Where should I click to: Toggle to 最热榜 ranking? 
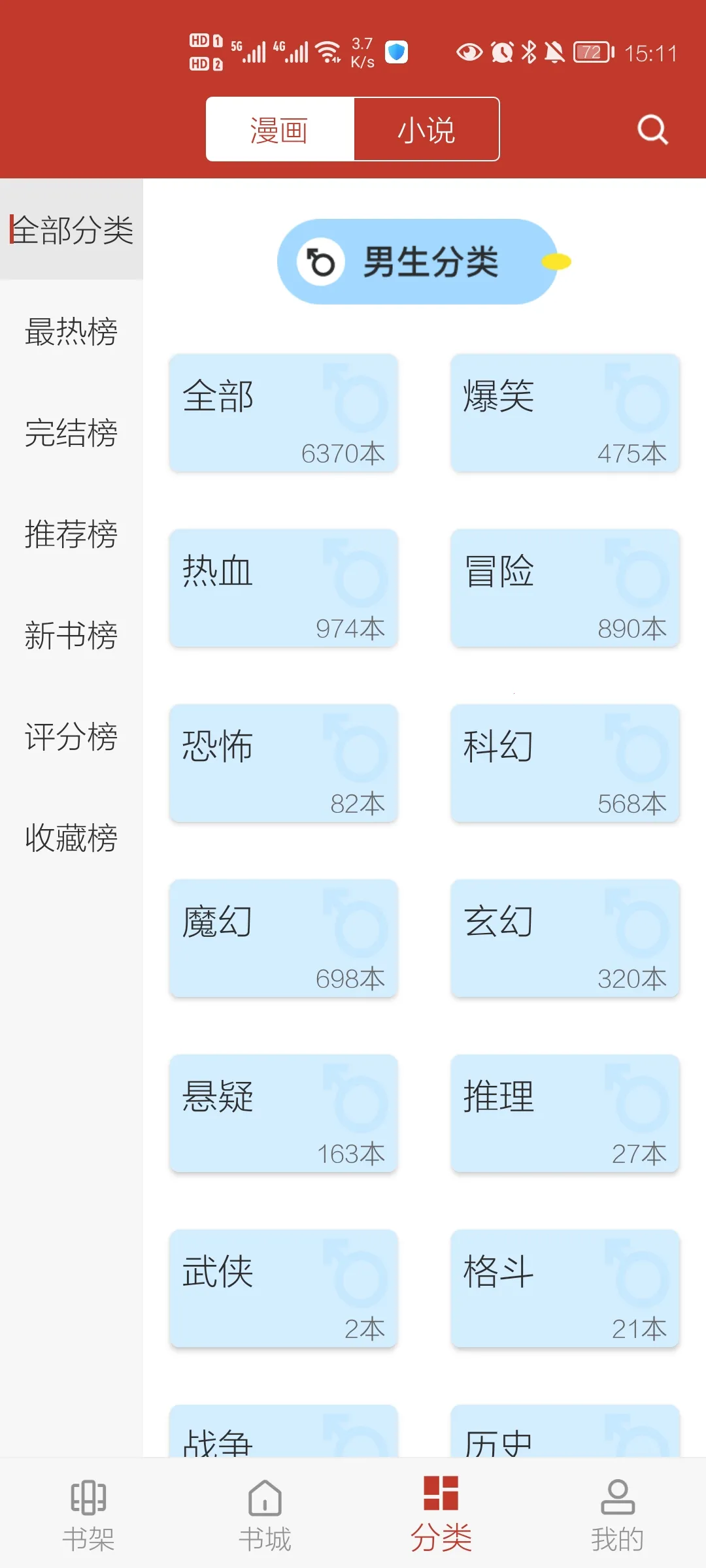(70, 332)
